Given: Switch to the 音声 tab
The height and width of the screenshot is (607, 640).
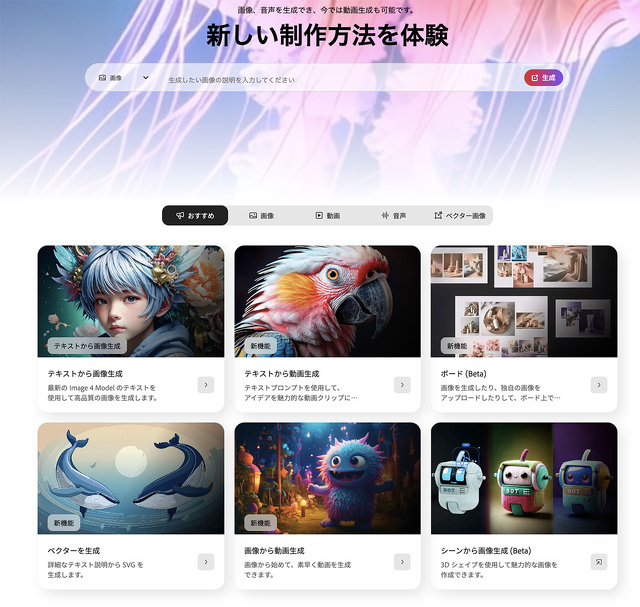Looking at the screenshot, I should pos(393,215).
